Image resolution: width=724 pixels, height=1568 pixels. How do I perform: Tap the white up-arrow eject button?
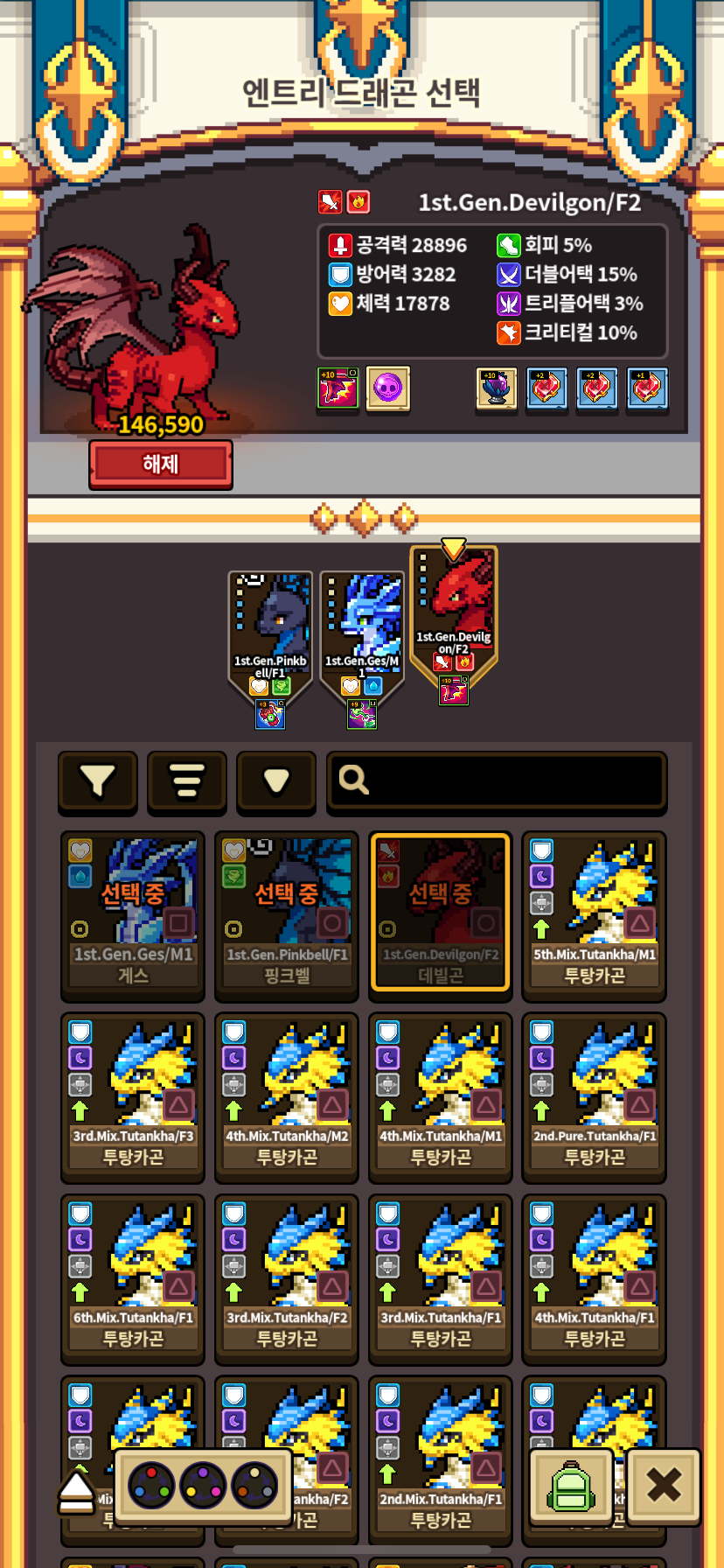click(76, 1492)
